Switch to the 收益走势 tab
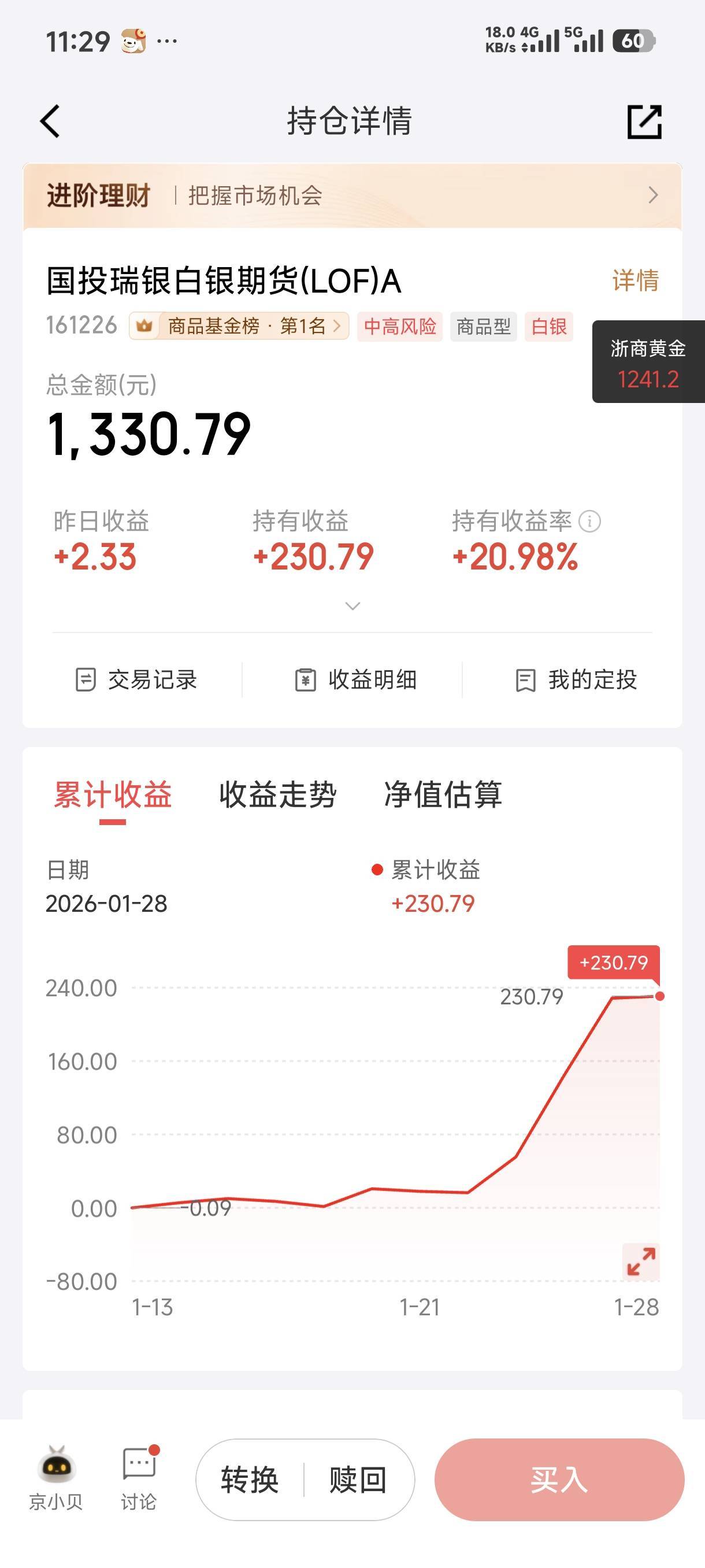Screen dimensions: 705x1568 (277, 795)
